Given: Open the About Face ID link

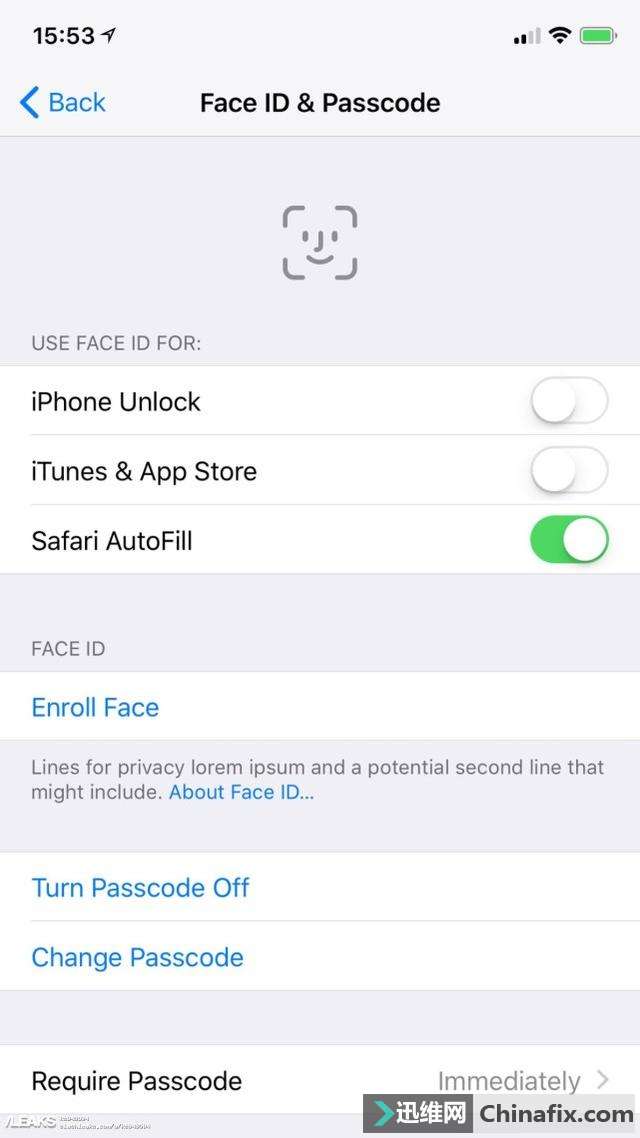Looking at the screenshot, I should click(241, 793).
